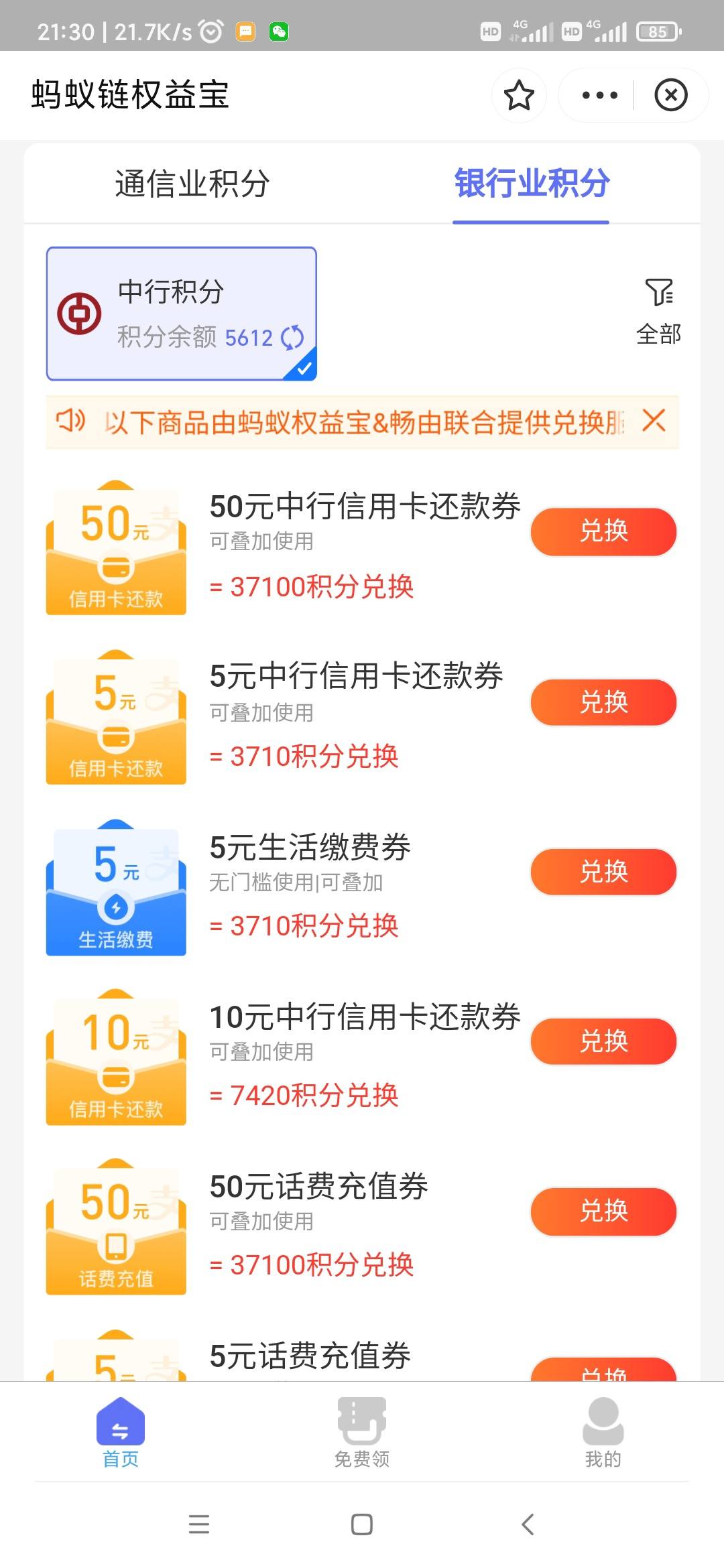The width and height of the screenshot is (724, 1568).
Task: Dismiss the orange notice banner
Action: [654, 421]
